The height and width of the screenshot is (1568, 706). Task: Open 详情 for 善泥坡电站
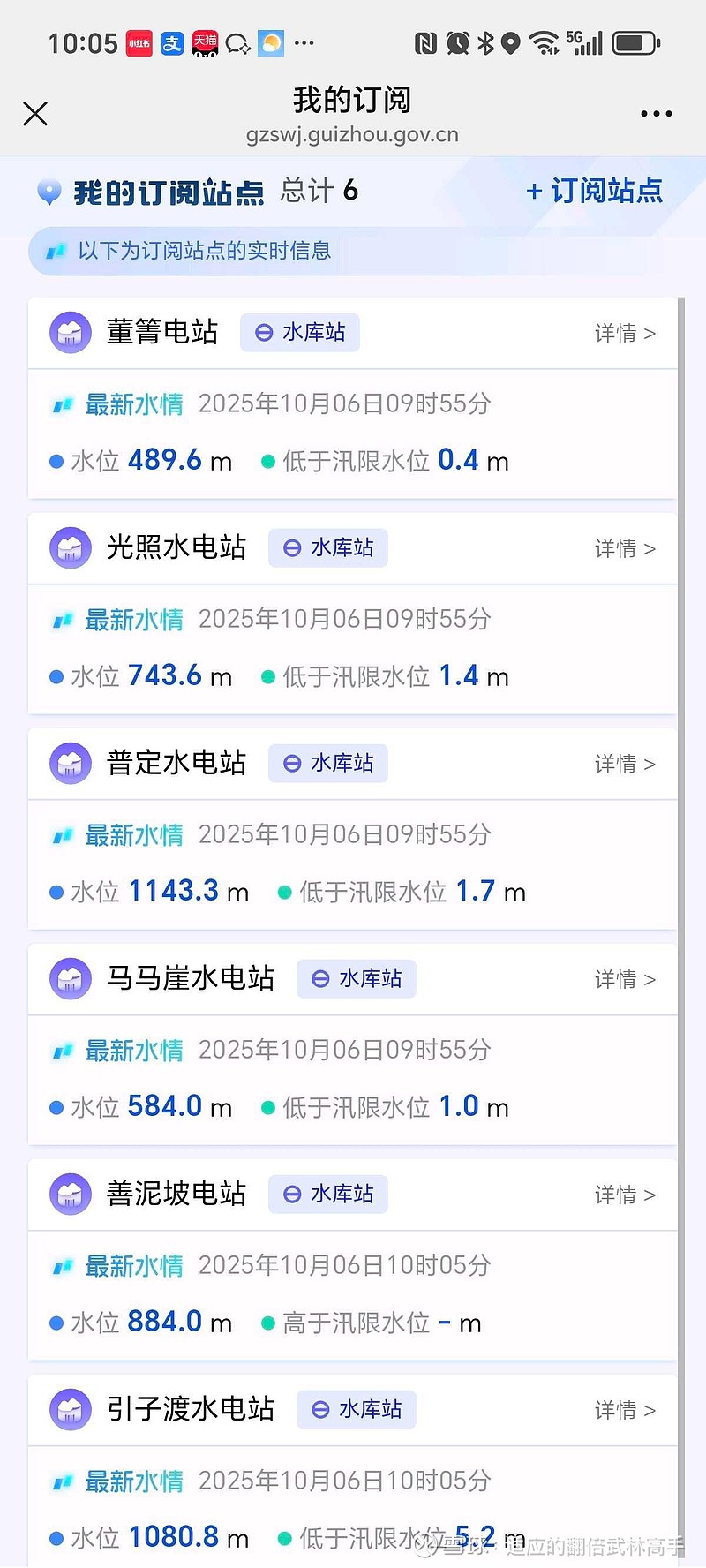point(625,1195)
